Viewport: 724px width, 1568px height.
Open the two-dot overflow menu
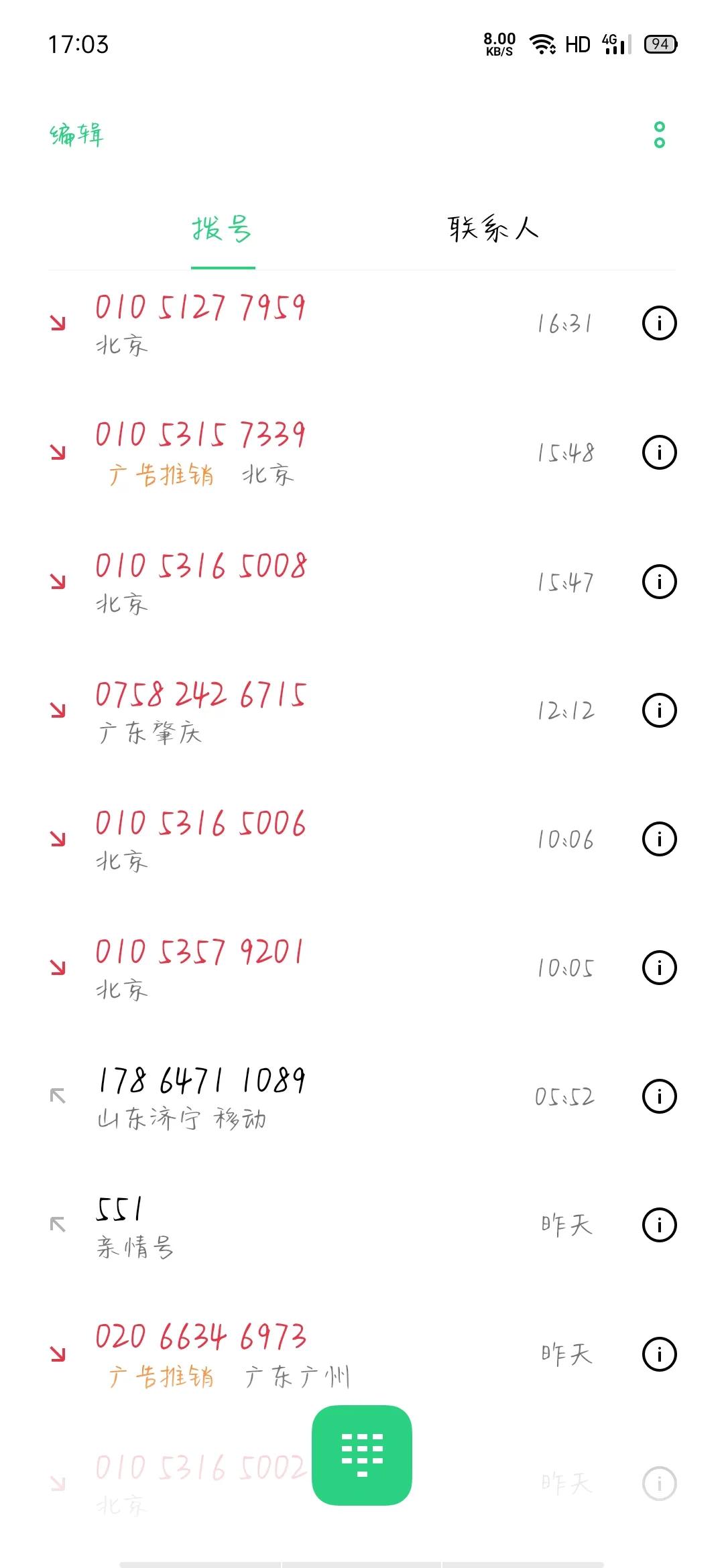[660, 135]
